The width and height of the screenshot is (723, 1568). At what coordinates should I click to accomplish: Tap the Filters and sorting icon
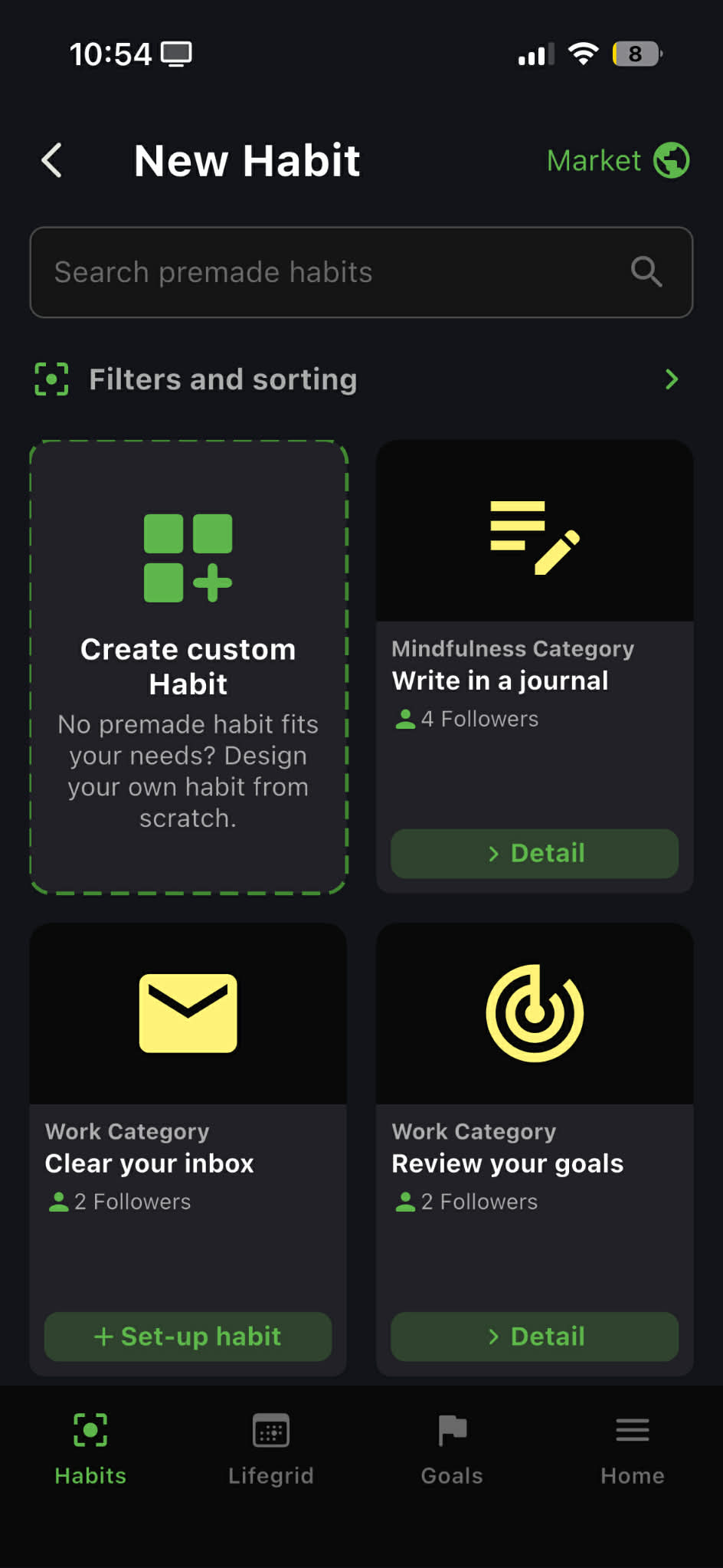pyautogui.click(x=52, y=379)
